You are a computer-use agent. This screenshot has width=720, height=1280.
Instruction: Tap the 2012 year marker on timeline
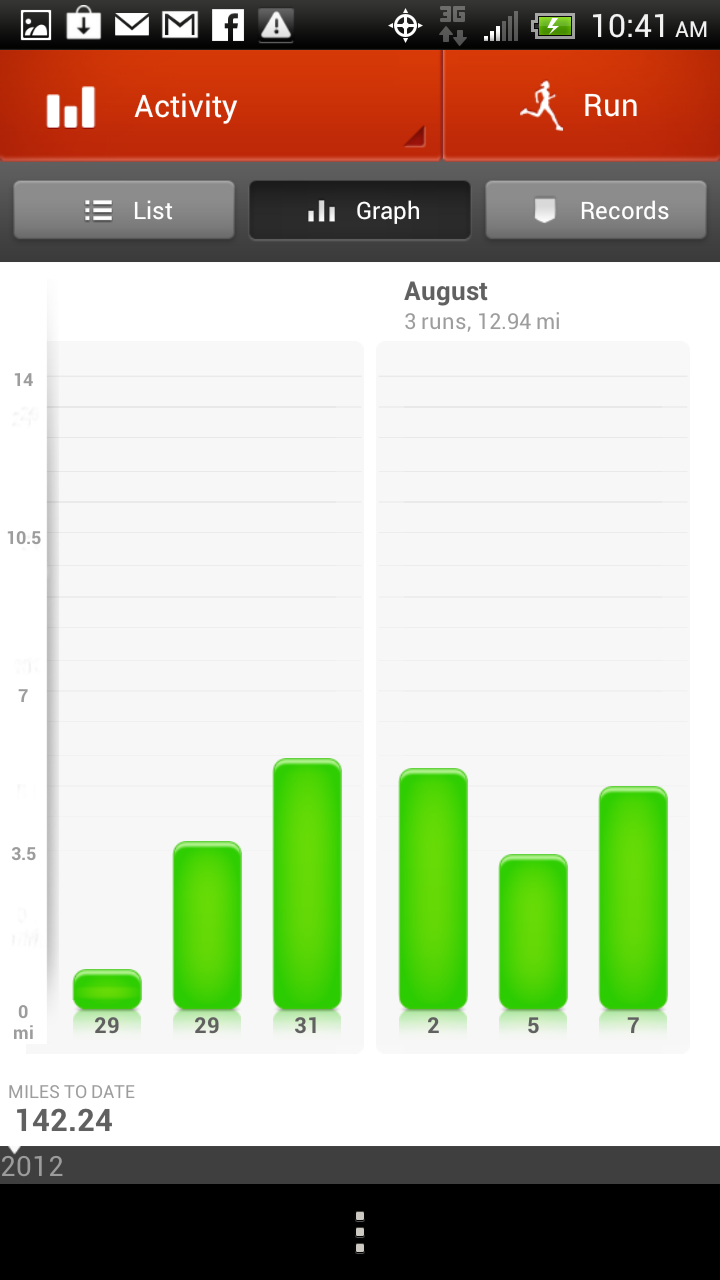coord(32,1166)
